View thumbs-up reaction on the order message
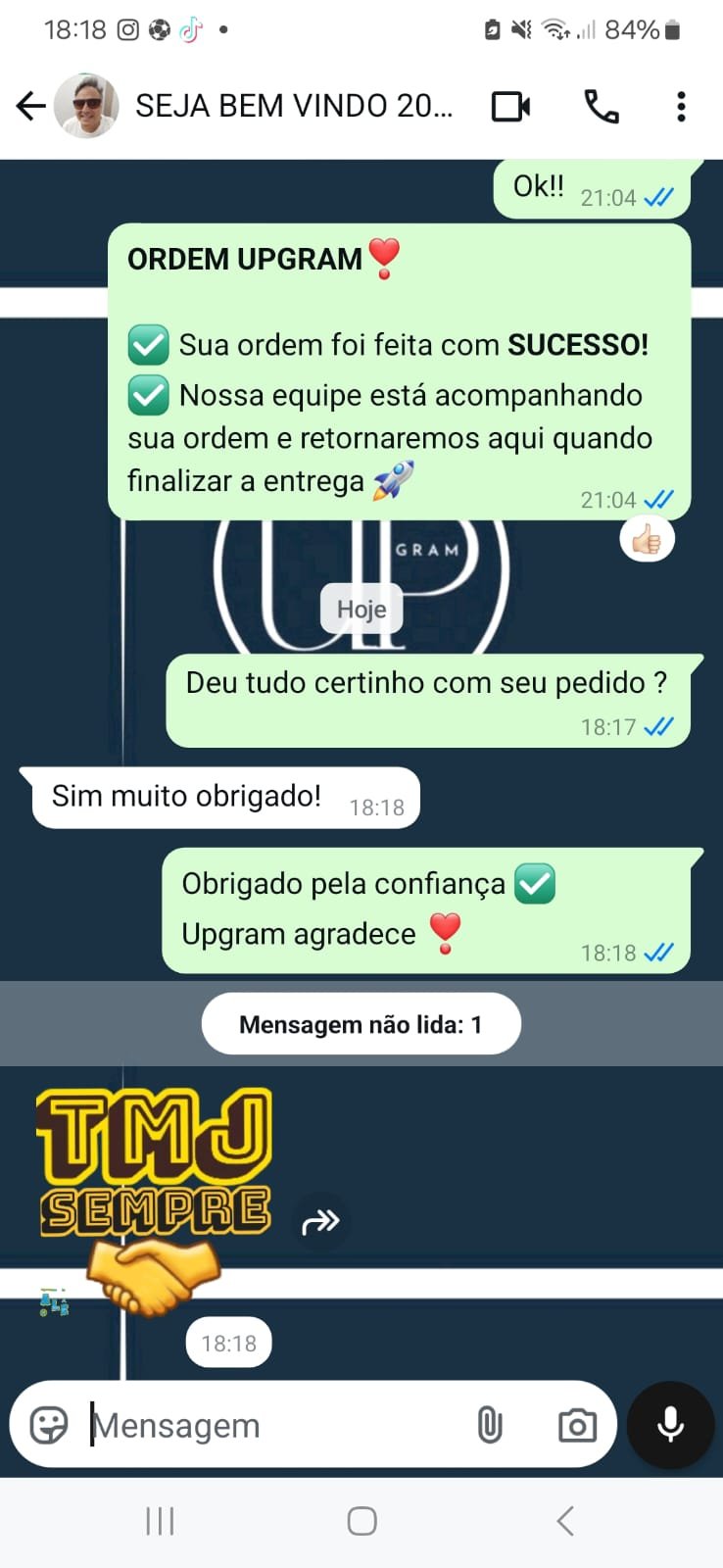 [x=647, y=540]
